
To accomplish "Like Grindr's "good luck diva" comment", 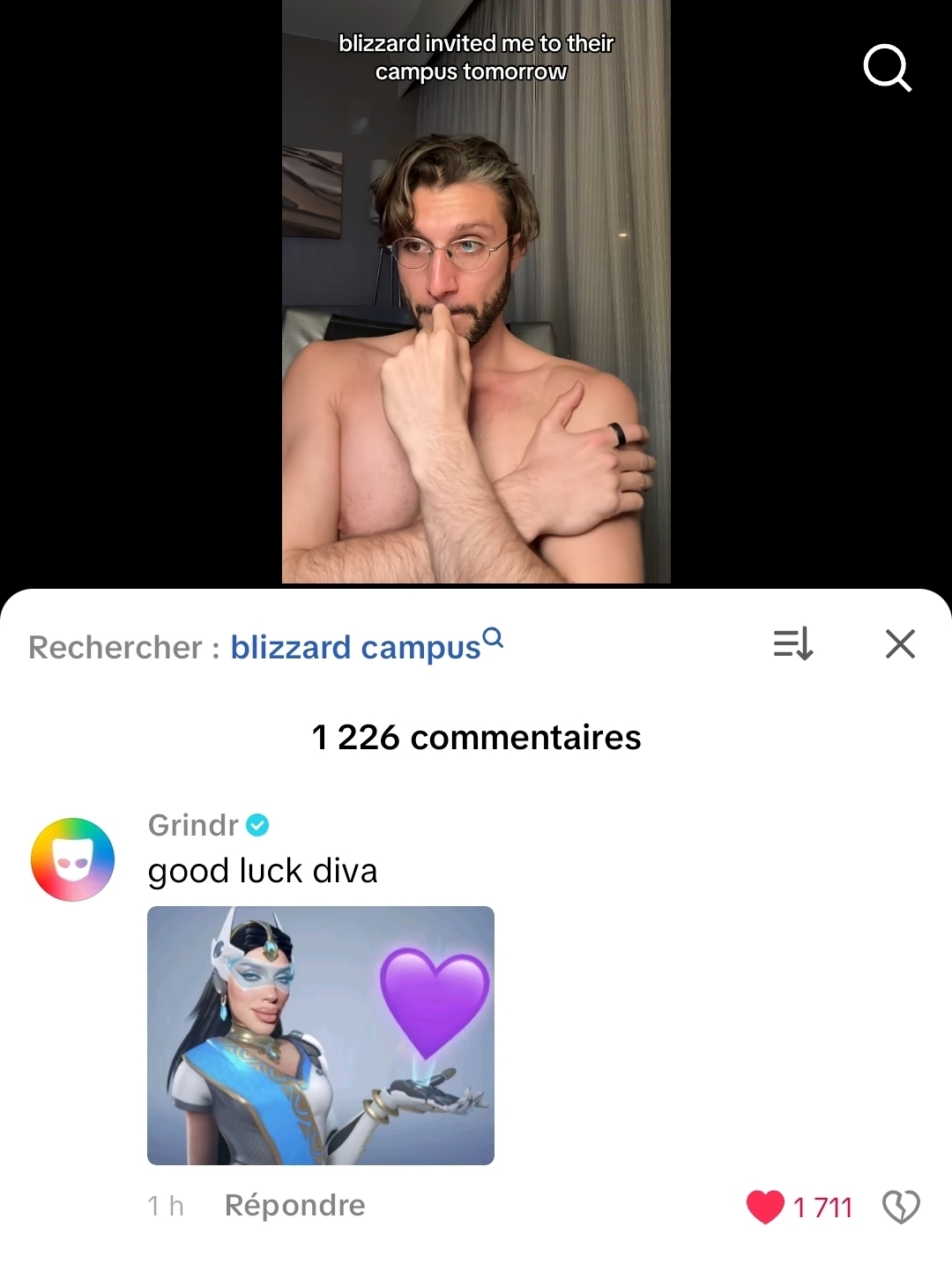I will [x=765, y=1207].
